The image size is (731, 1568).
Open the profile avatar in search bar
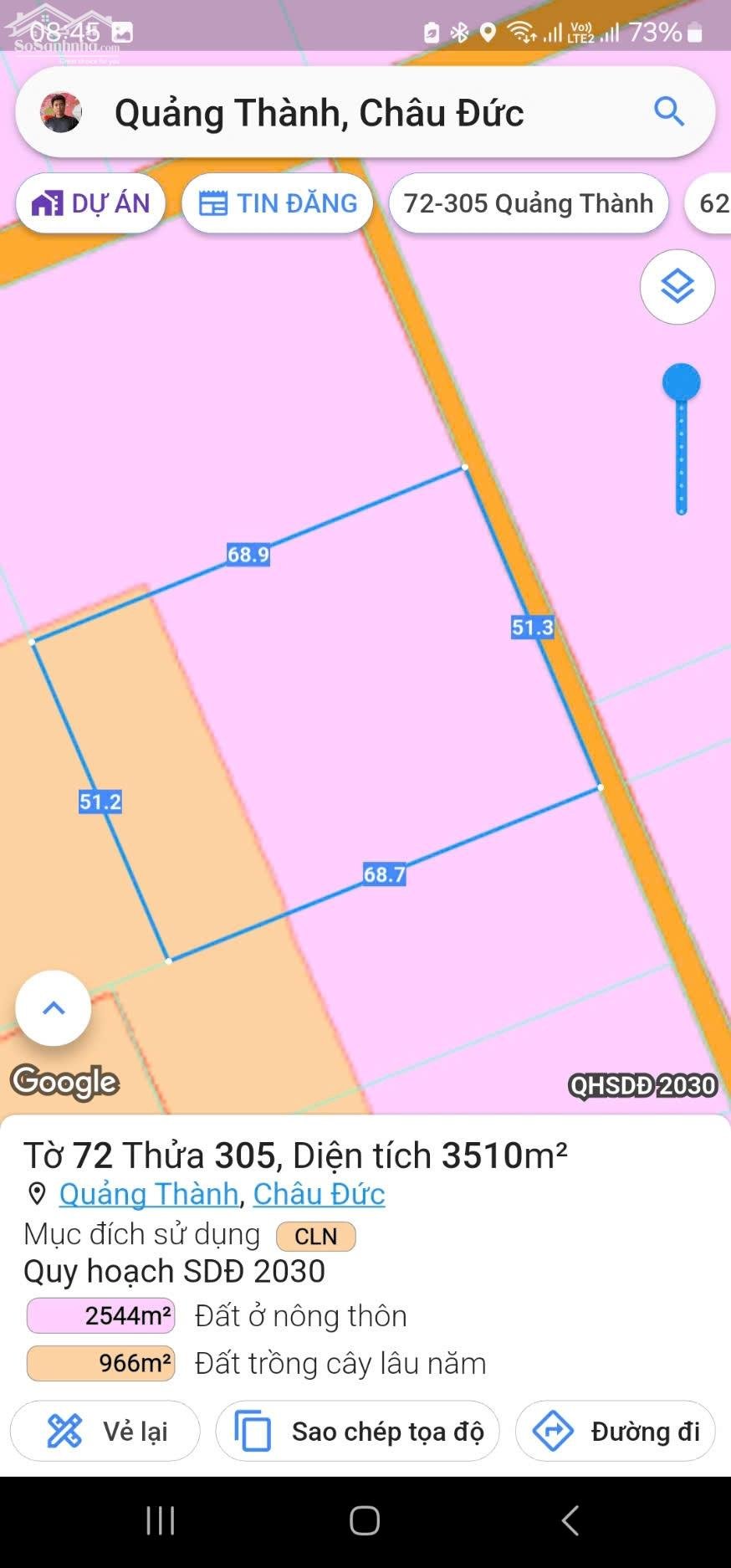click(x=61, y=112)
